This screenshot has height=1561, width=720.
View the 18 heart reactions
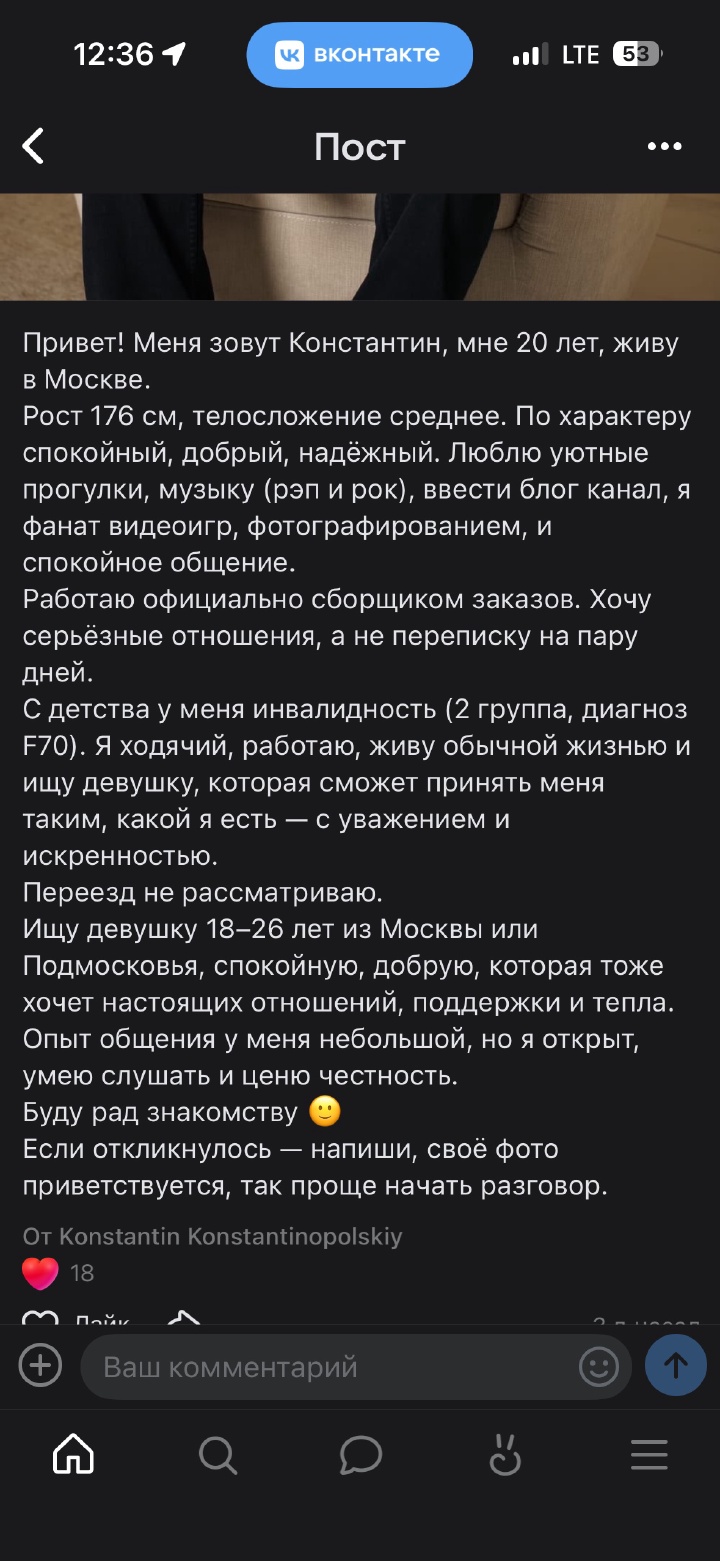pyautogui.click(x=58, y=1273)
